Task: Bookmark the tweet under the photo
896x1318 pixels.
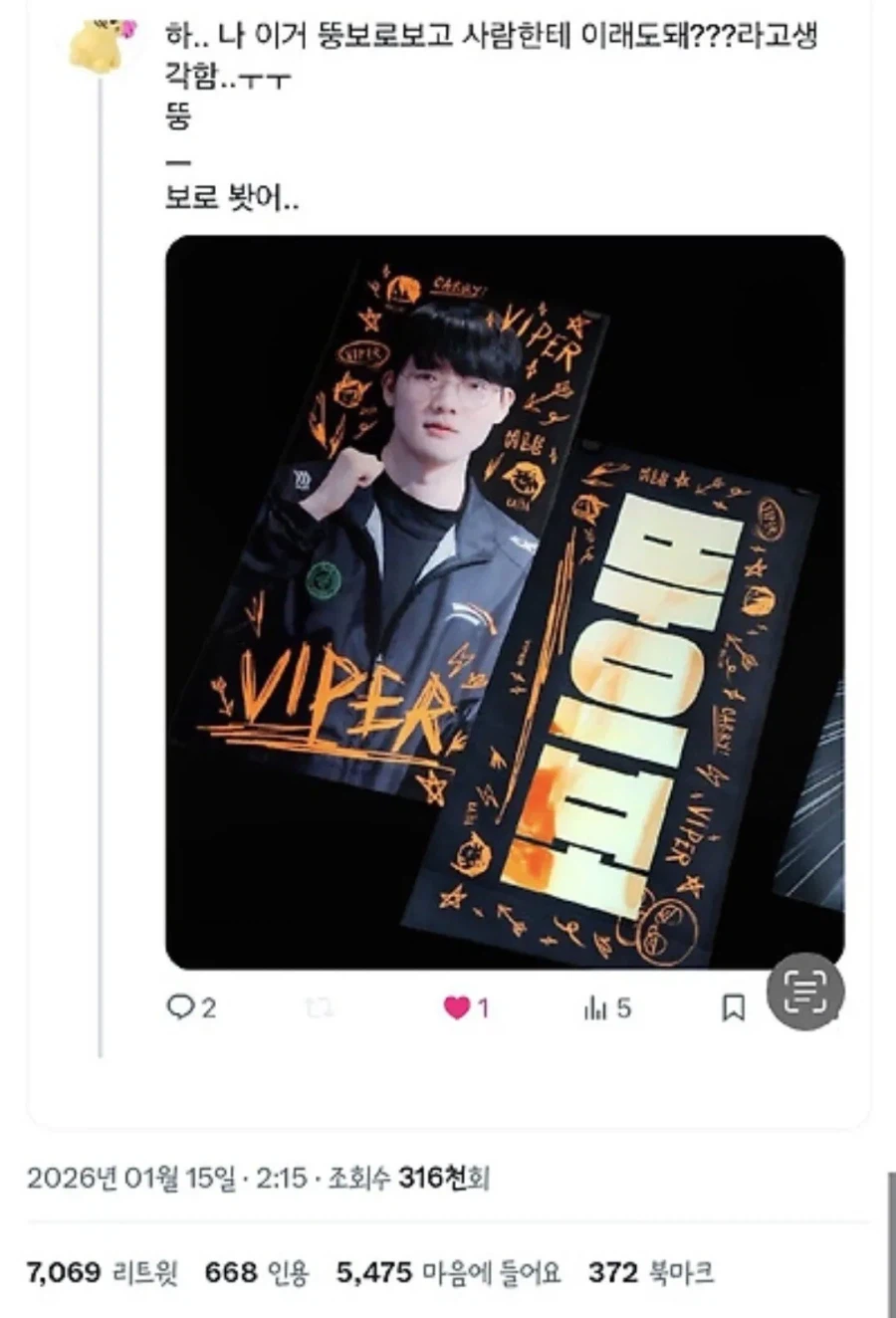Action: point(733,1007)
